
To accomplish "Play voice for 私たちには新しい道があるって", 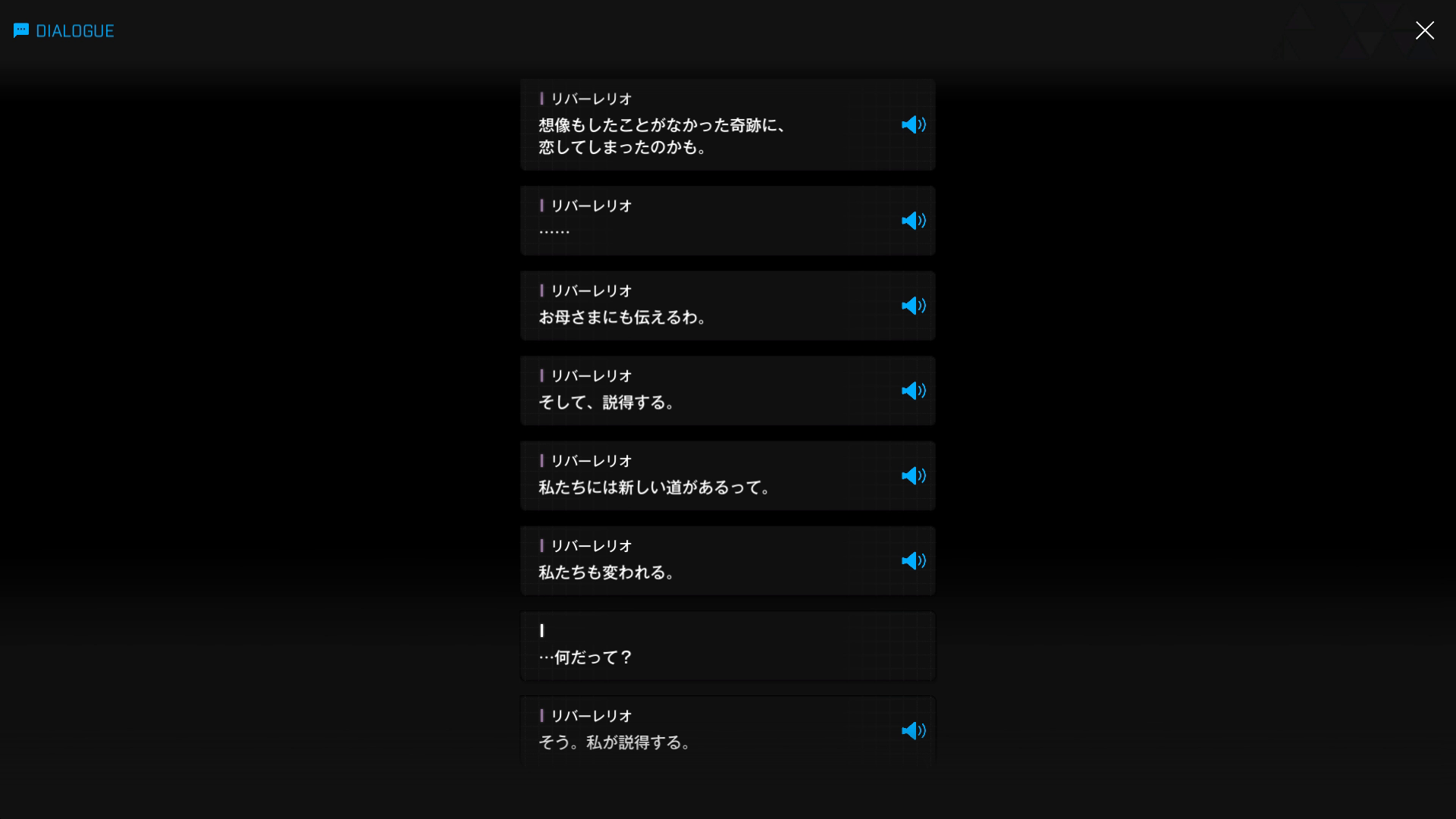I will (x=913, y=475).
